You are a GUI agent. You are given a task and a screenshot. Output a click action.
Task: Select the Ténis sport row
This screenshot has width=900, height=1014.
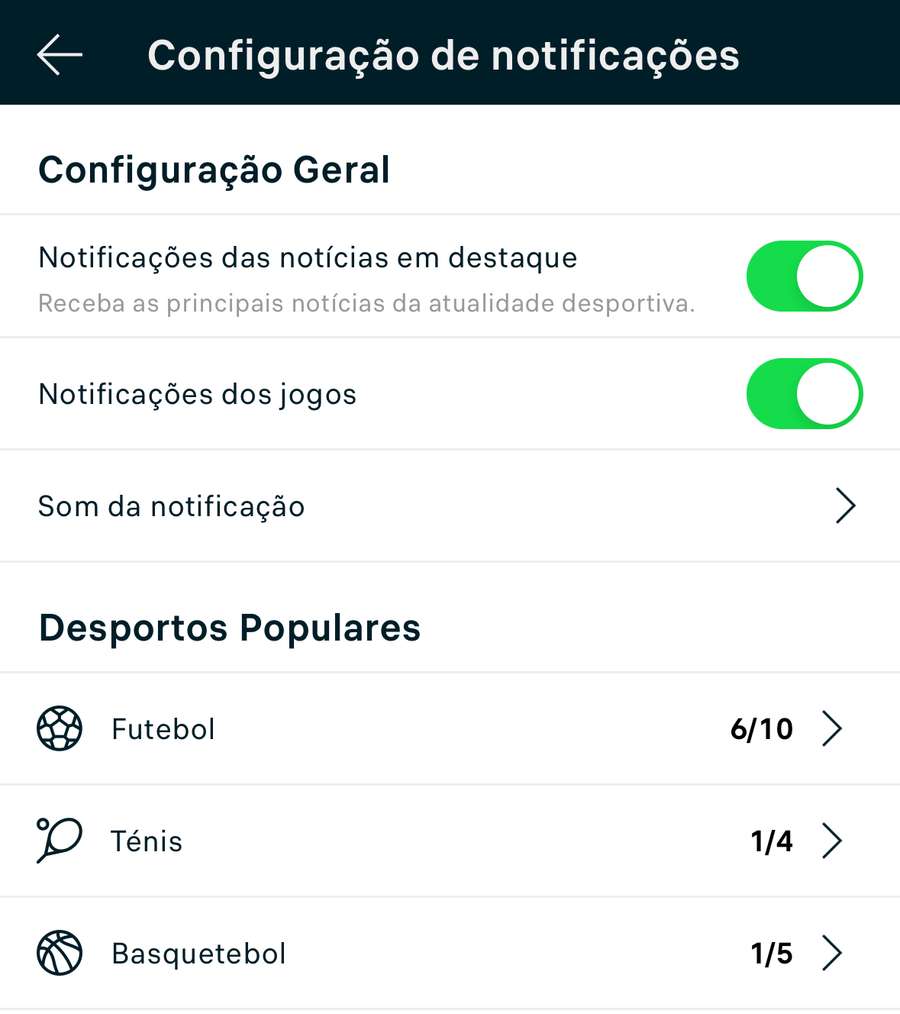pos(448,841)
